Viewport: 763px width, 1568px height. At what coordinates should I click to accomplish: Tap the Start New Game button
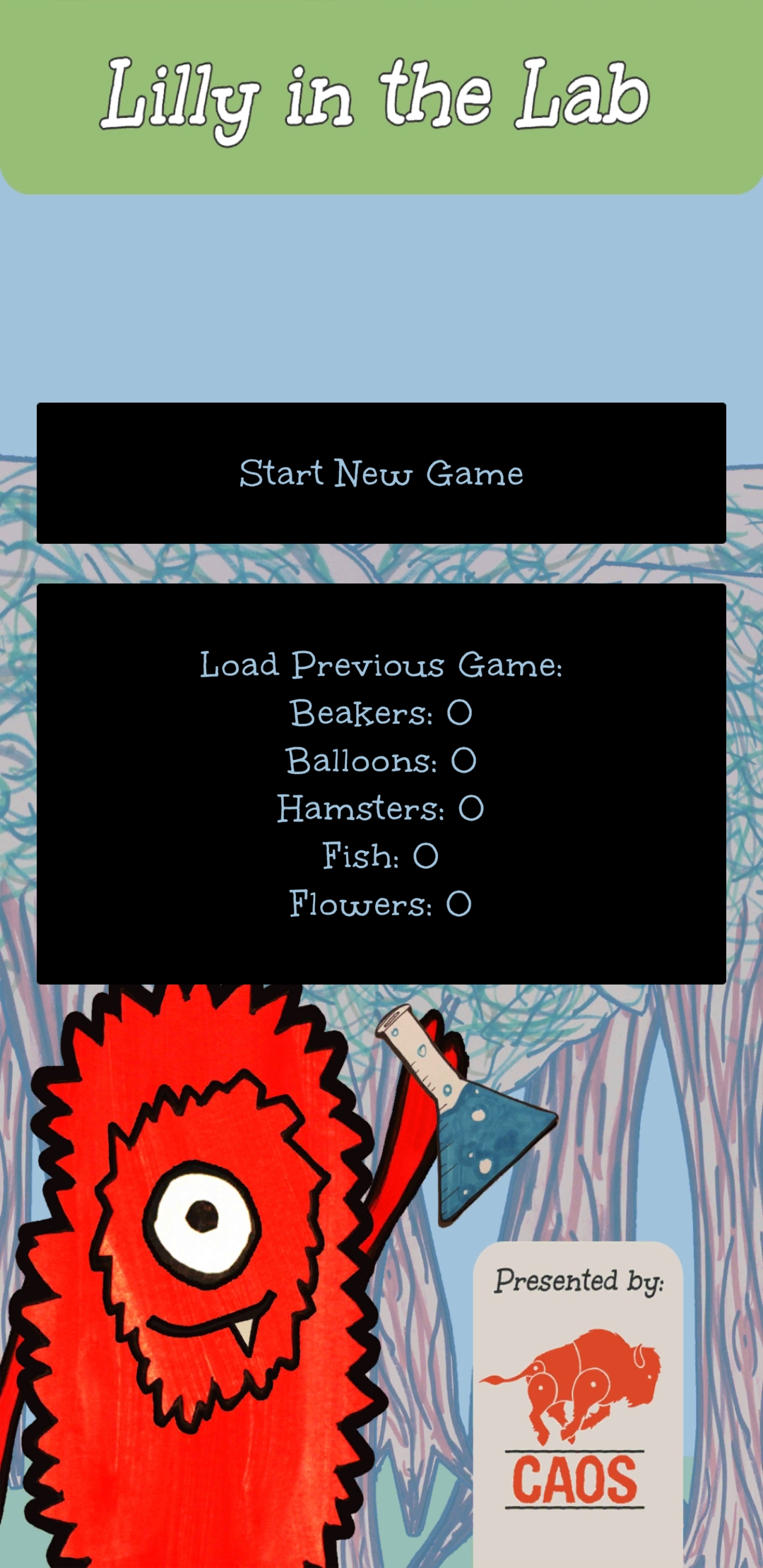[381, 473]
